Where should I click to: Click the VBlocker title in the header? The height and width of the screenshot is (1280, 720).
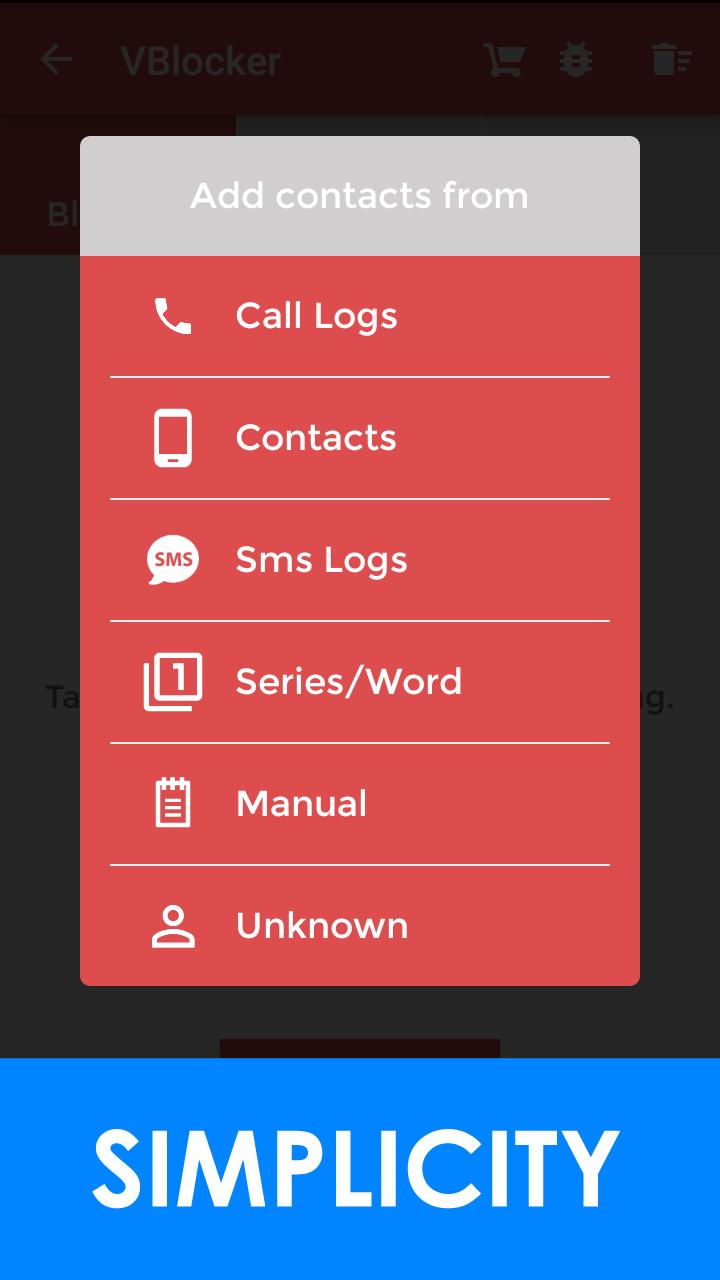(198, 60)
